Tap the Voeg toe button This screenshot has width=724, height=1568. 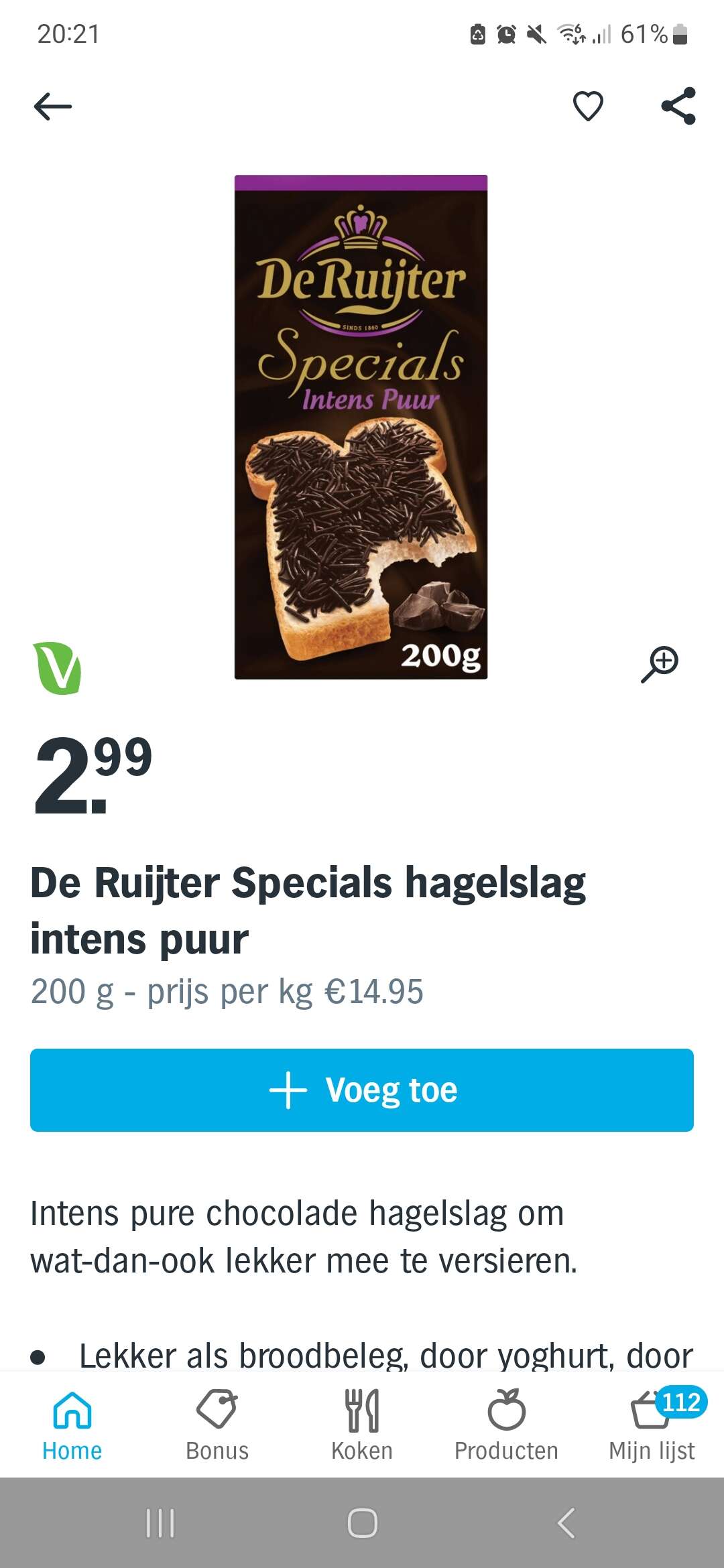point(362,1090)
